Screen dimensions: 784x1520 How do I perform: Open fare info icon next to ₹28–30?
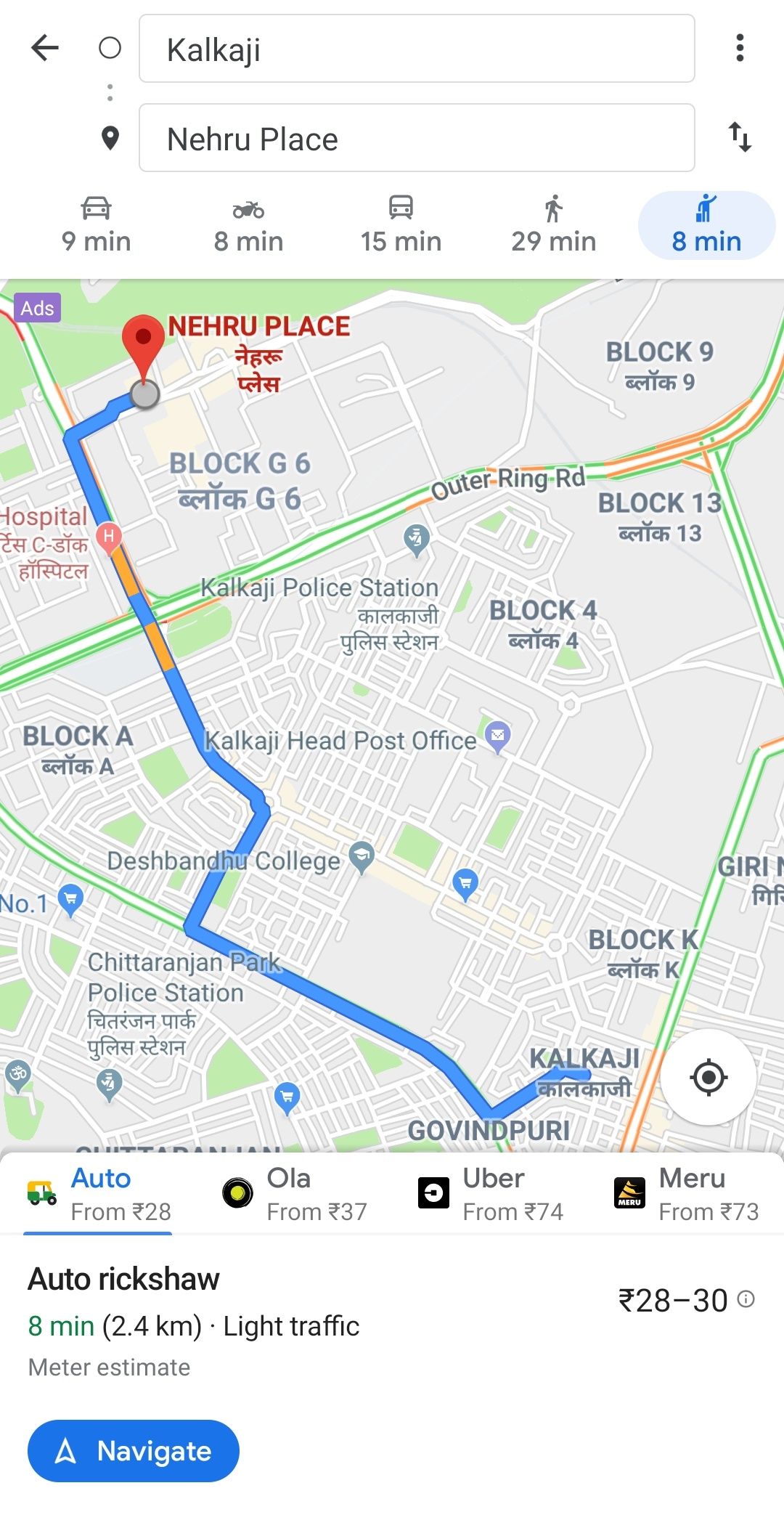click(746, 1298)
